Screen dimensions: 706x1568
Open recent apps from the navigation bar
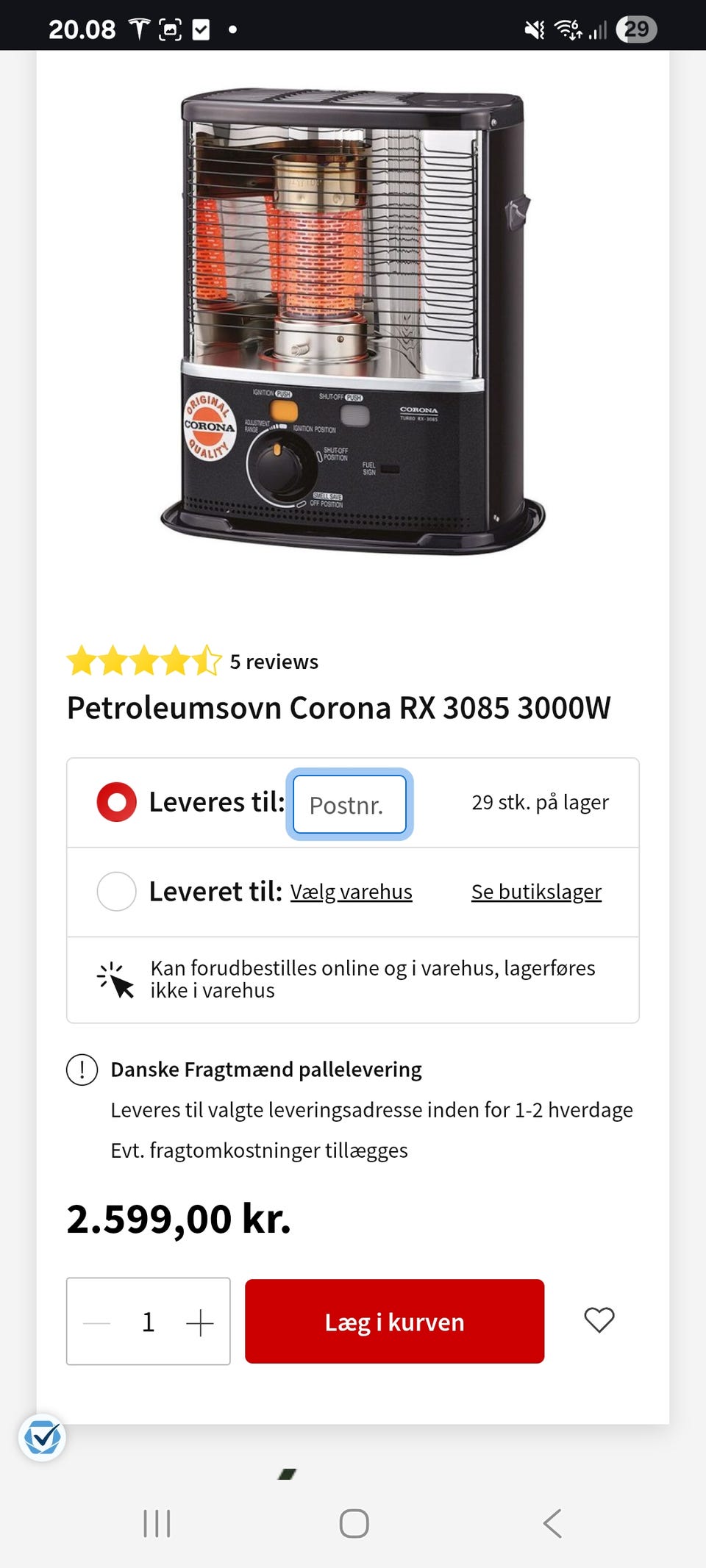(x=157, y=1523)
